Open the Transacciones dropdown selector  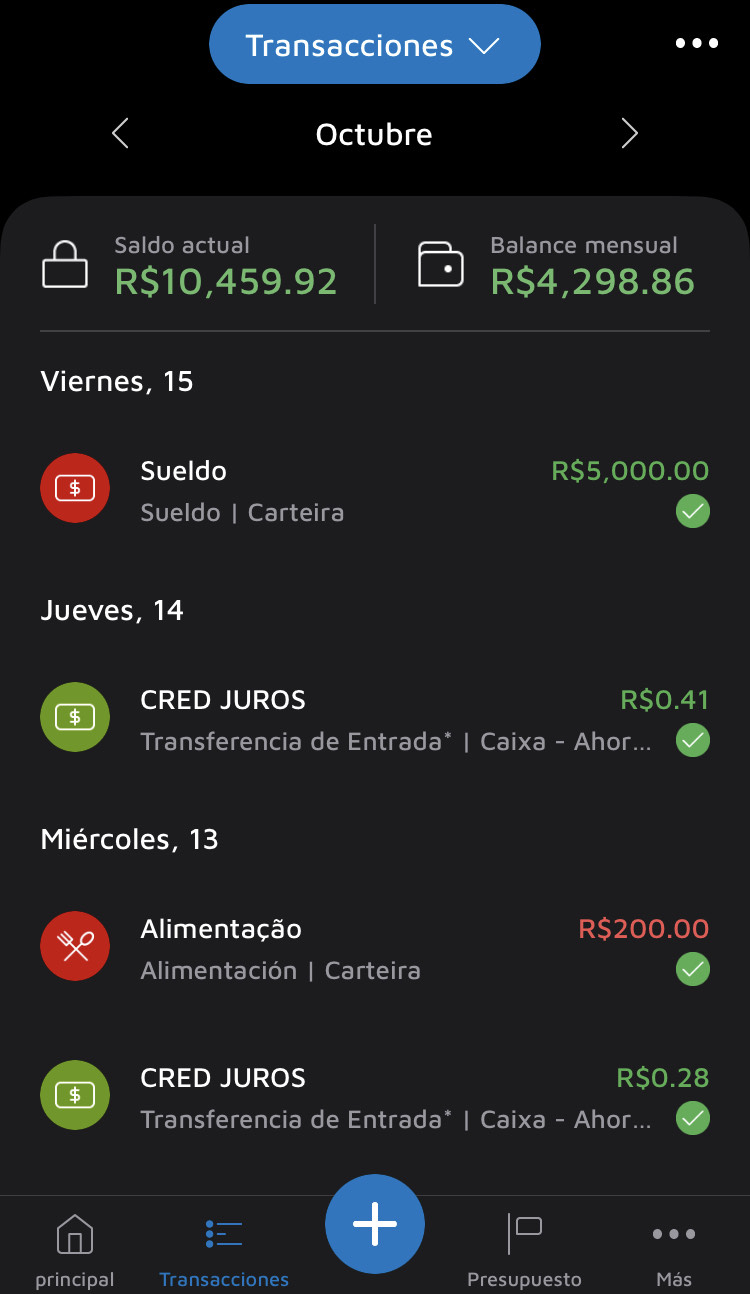point(374,45)
